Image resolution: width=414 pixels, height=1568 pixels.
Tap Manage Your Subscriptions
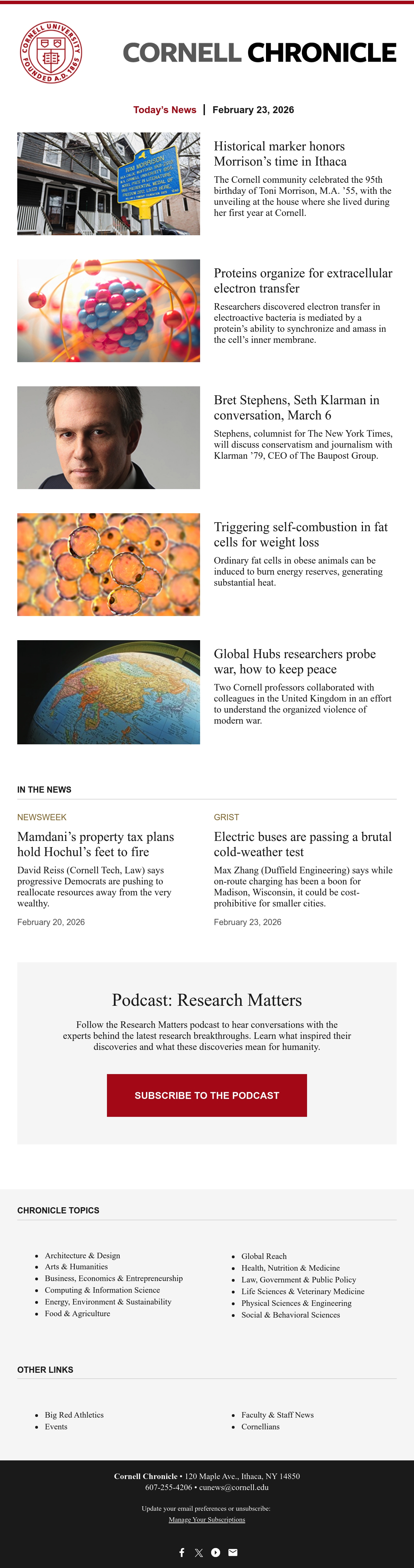(x=207, y=1519)
